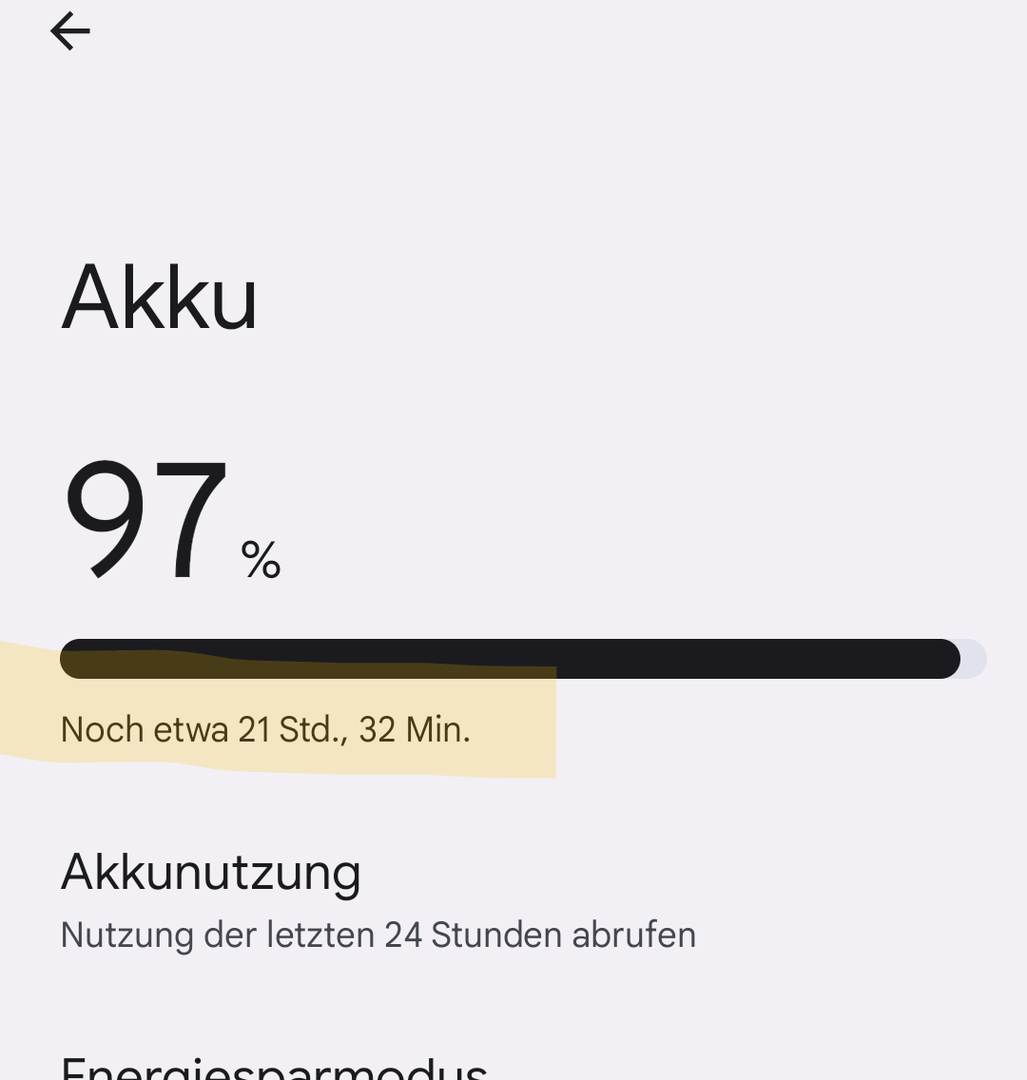Go back using the arrow icon
This screenshot has width=1027, height=1080.
pyautogui.click(x=70, y=32)
